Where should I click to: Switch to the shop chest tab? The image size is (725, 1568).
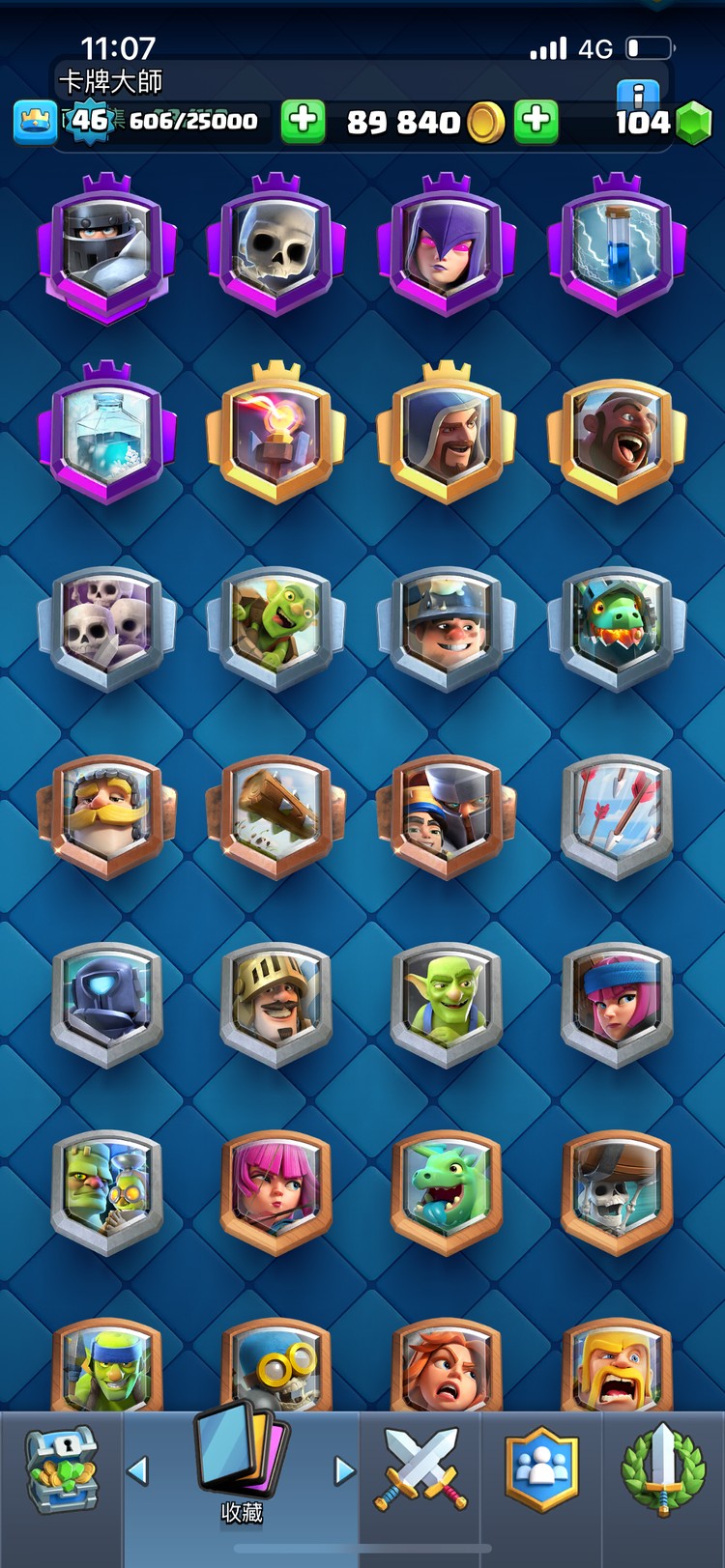(x=61, y=1470)
